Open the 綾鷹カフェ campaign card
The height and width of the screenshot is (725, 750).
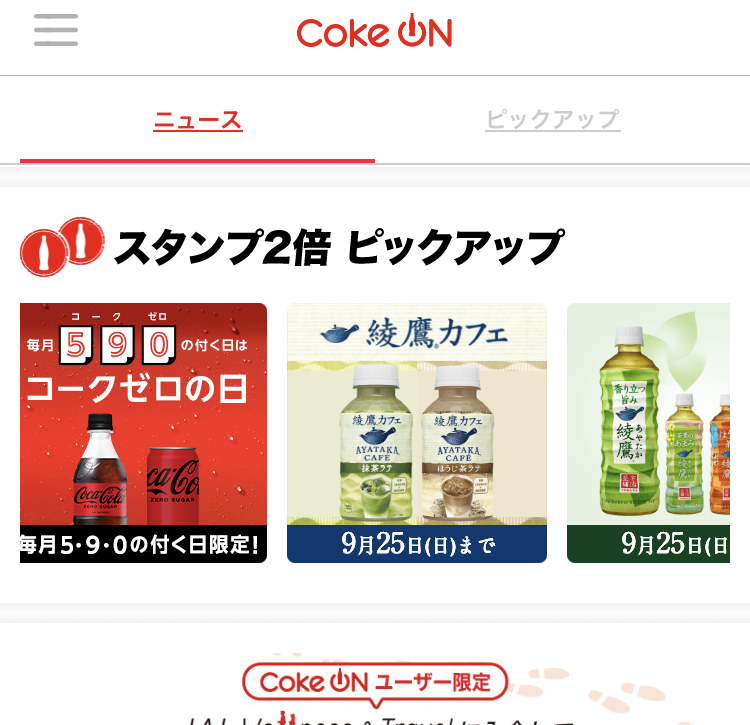(416, 432)
